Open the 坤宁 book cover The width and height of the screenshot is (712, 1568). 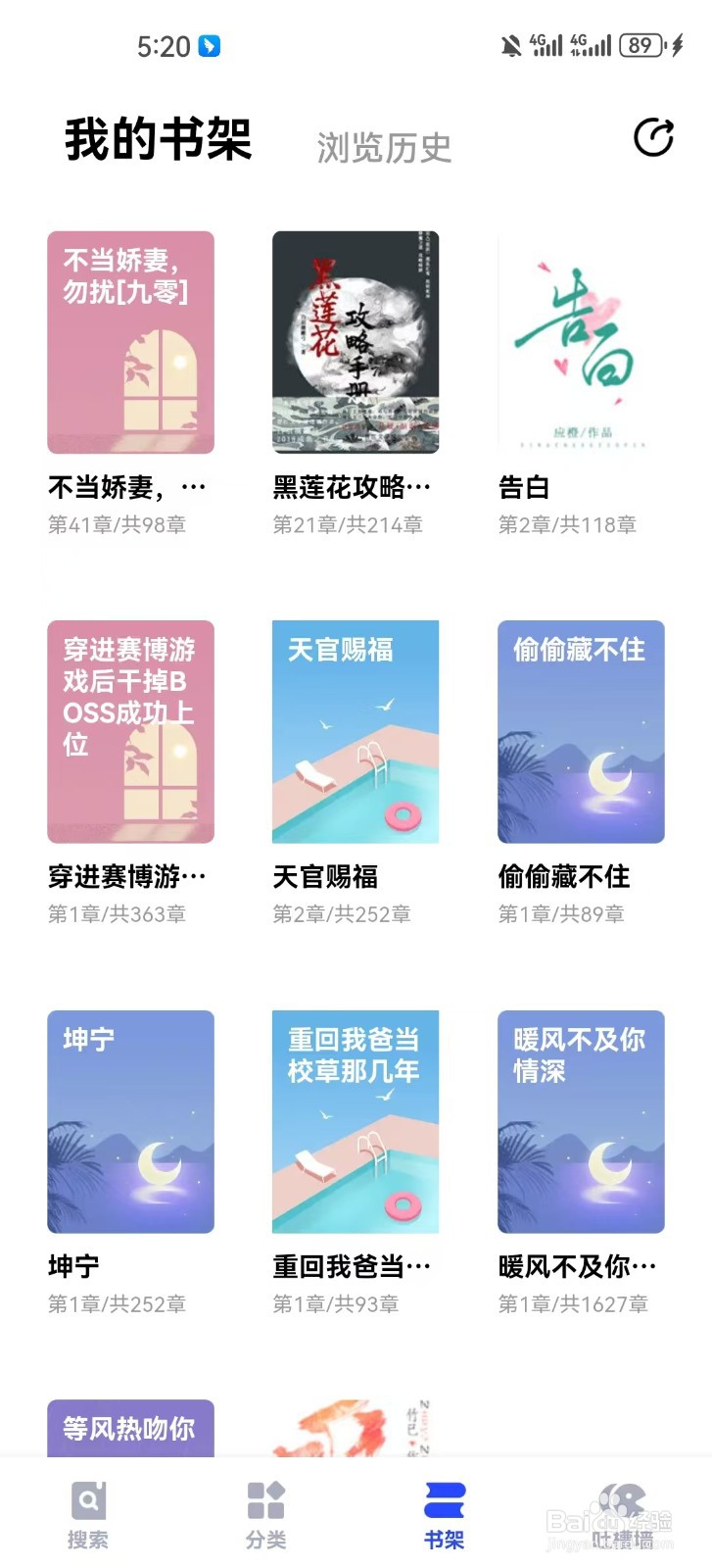point(130,1122)
